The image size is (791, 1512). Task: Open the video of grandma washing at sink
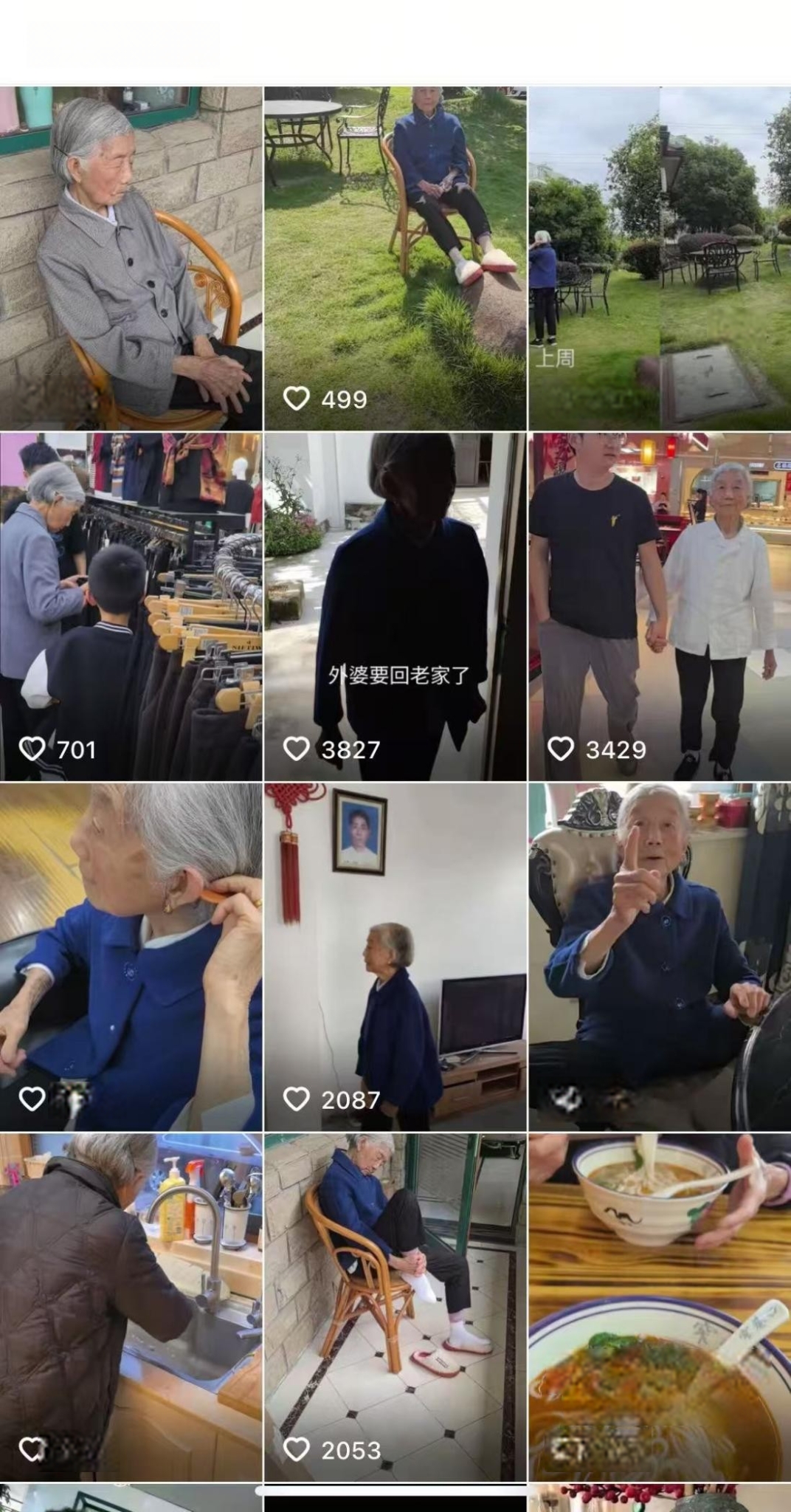[x=131, y=1307]
